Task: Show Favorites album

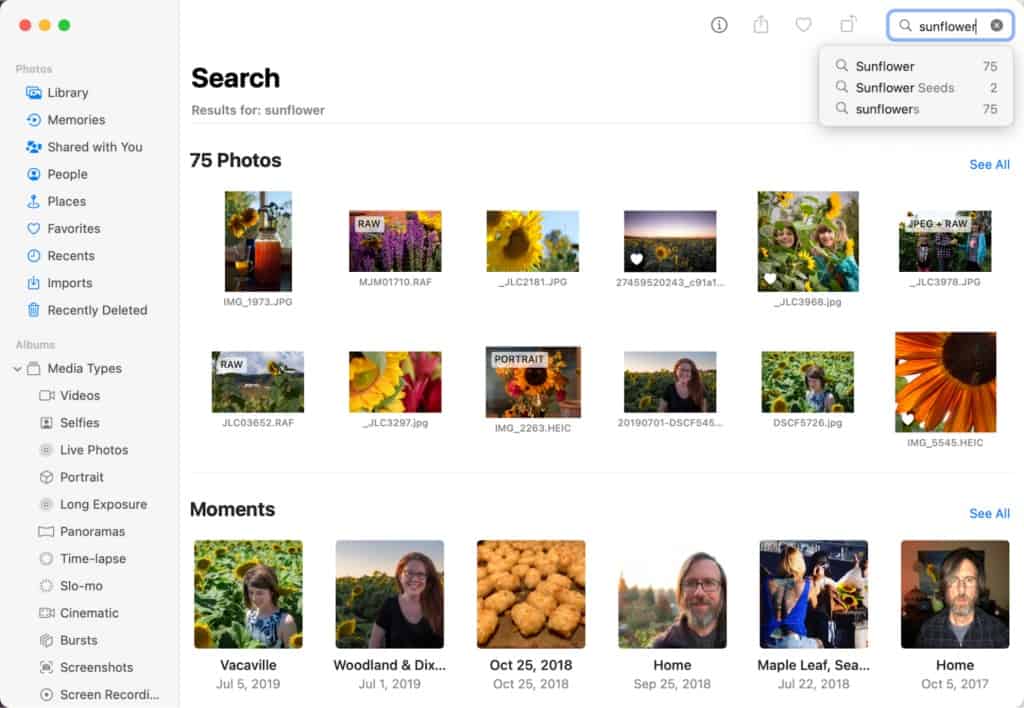Action: pyautogui.click(x=73, y=228)
